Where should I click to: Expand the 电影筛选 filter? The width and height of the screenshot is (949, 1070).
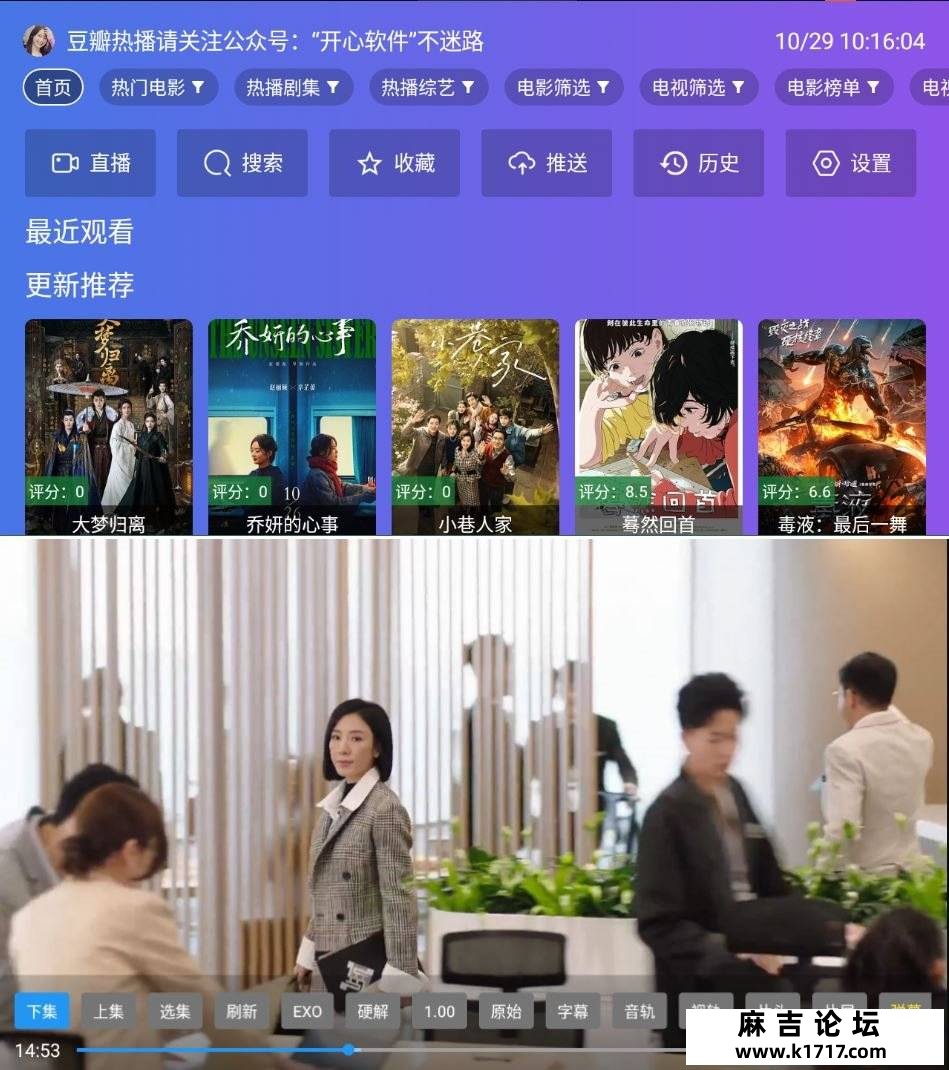pyautogui.click(x=563, y=88)
